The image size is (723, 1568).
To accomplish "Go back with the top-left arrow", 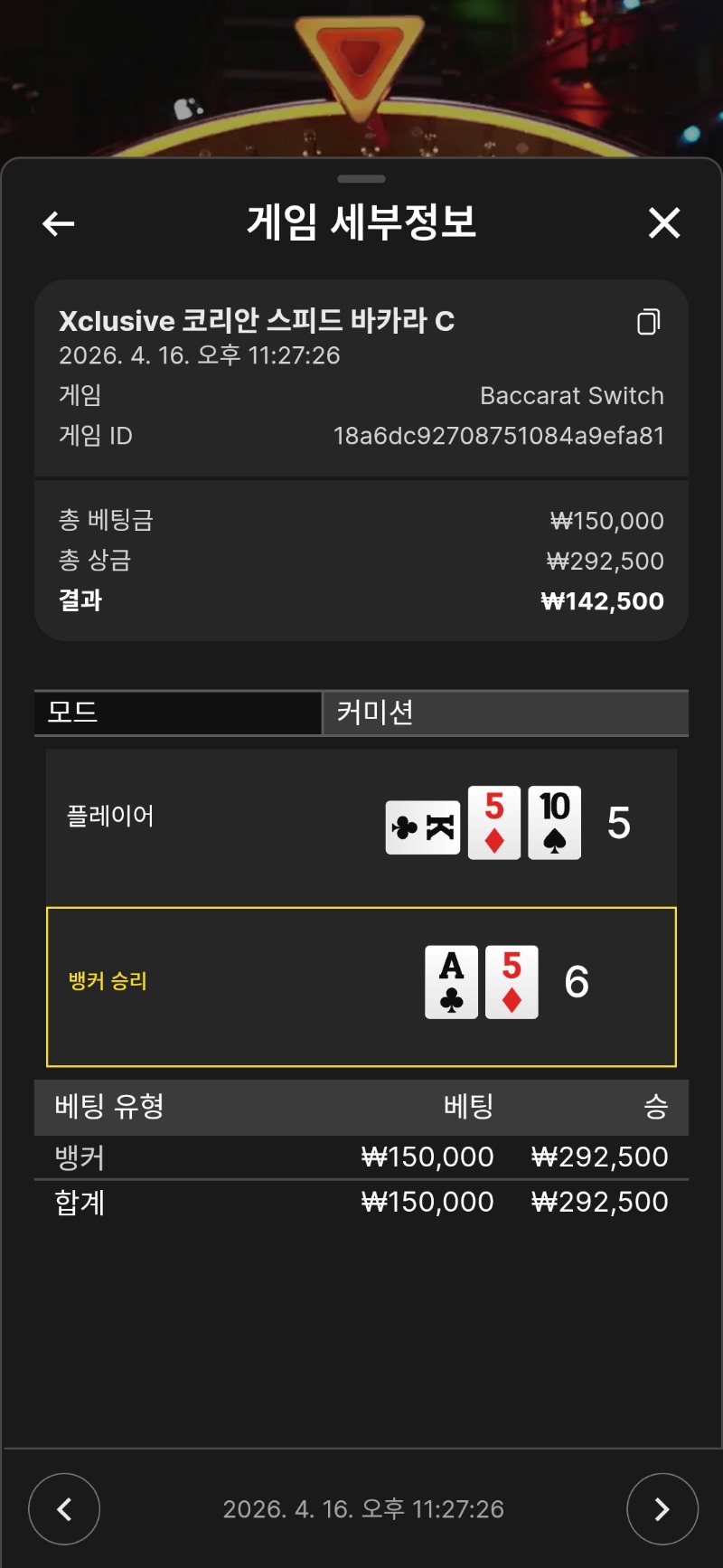I will coord(59,223).
